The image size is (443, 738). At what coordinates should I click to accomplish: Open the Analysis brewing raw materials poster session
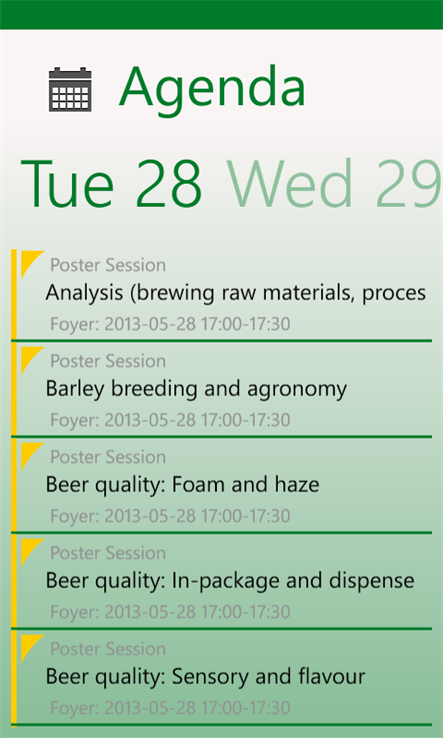pos(221,294)
